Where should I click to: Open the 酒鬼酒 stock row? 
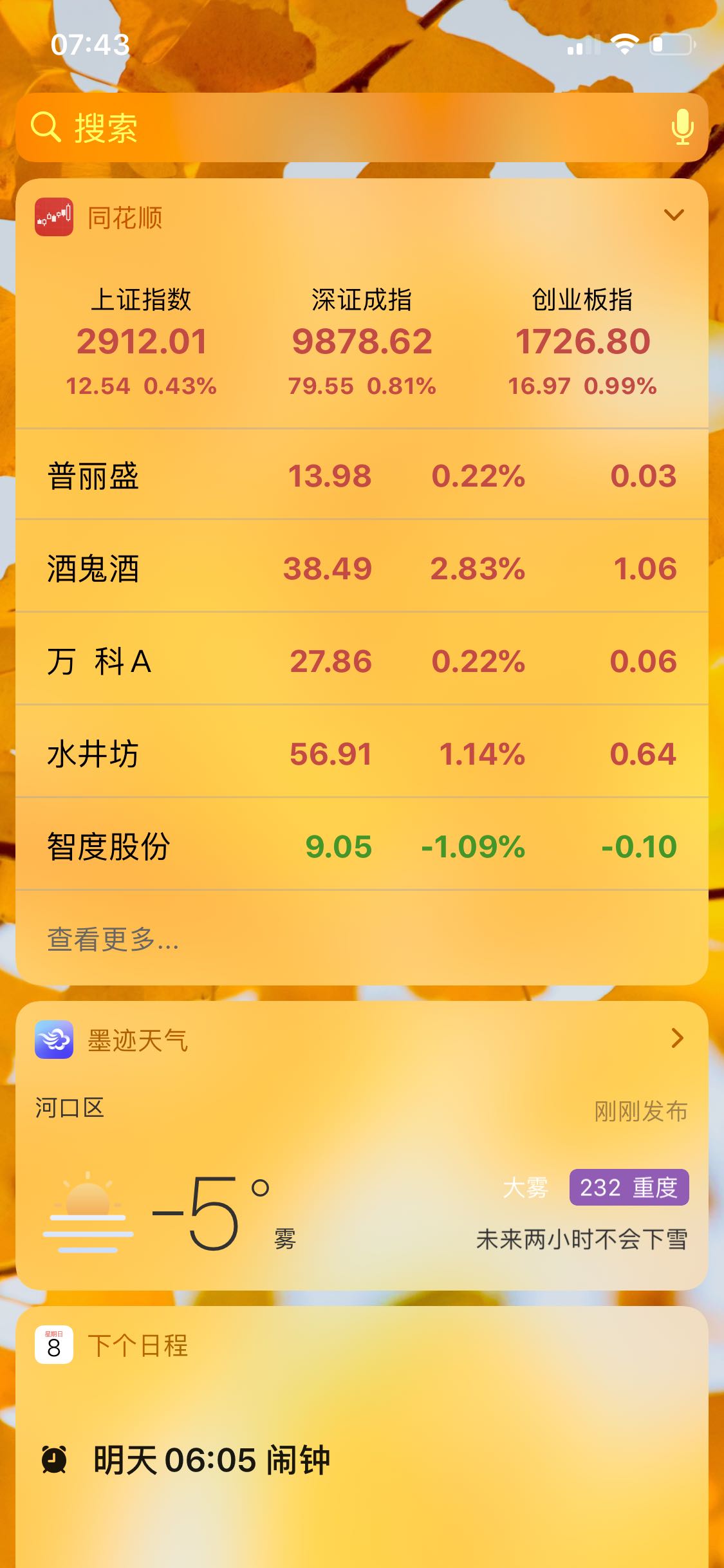pyautogui.click(x=362, y=568)
